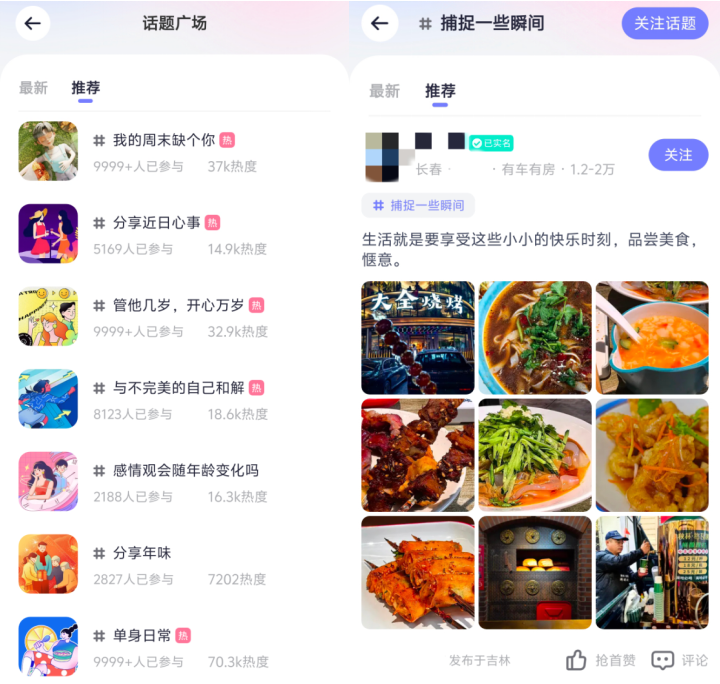View the 大全烧烤 storefront photo

[418, 338]
